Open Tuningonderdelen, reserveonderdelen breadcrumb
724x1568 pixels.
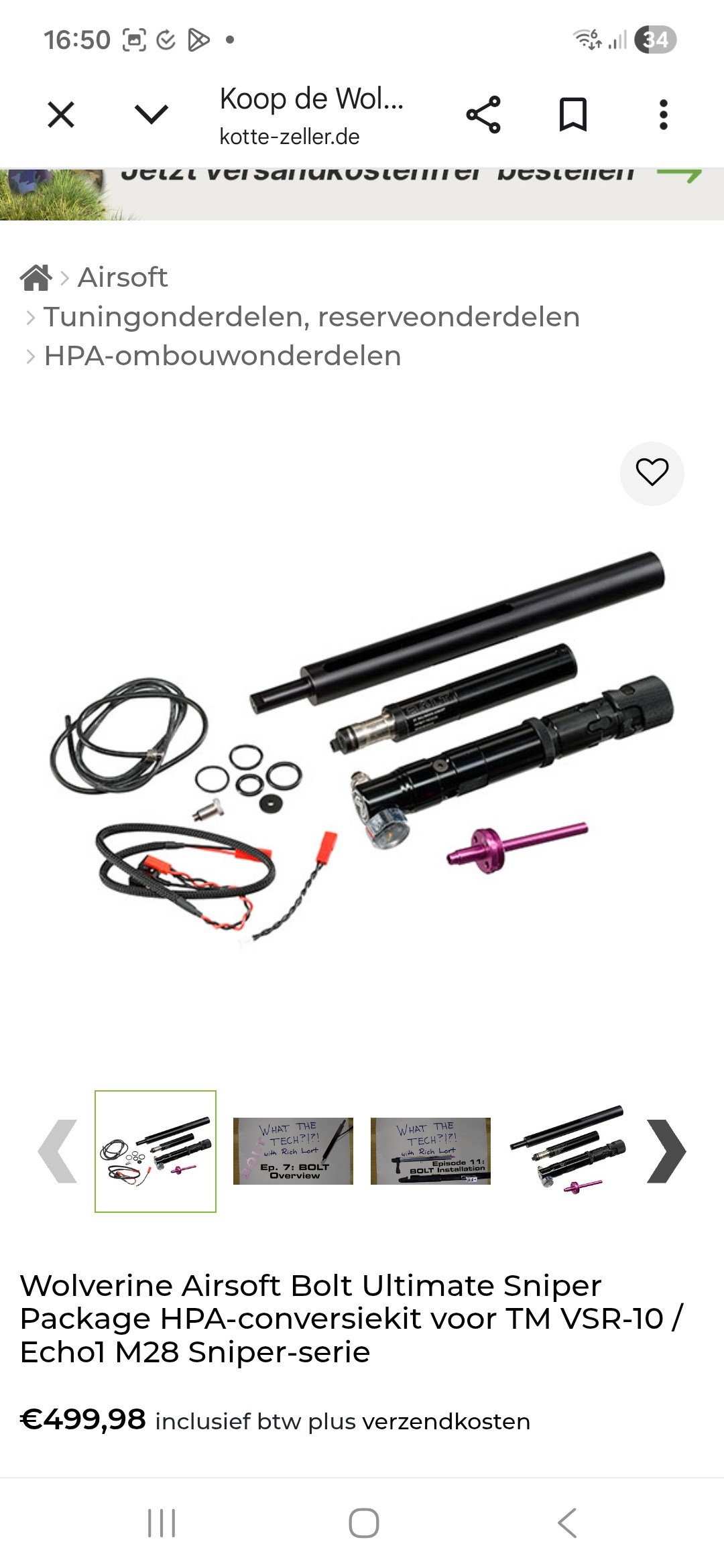[x=312, y=316]
